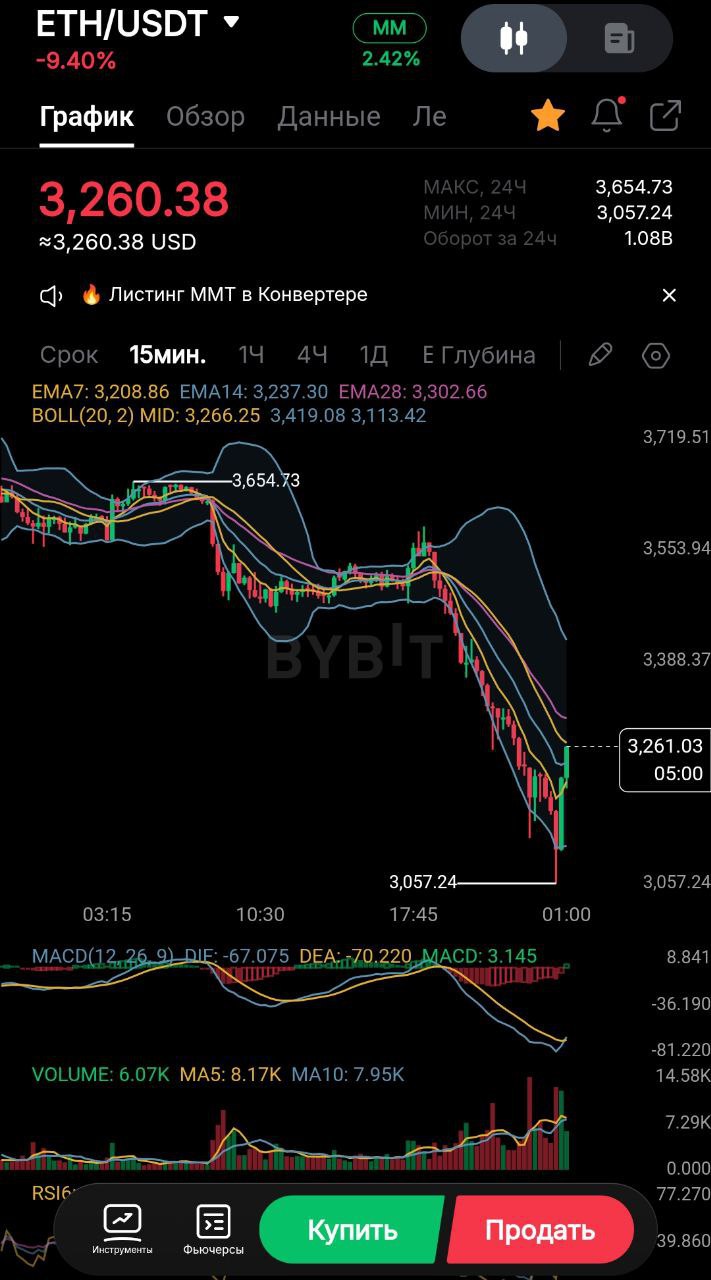Select the 1Д timeframe
Image resolution: width=711 pixels, height=1280 pixels.
(373, 355)
